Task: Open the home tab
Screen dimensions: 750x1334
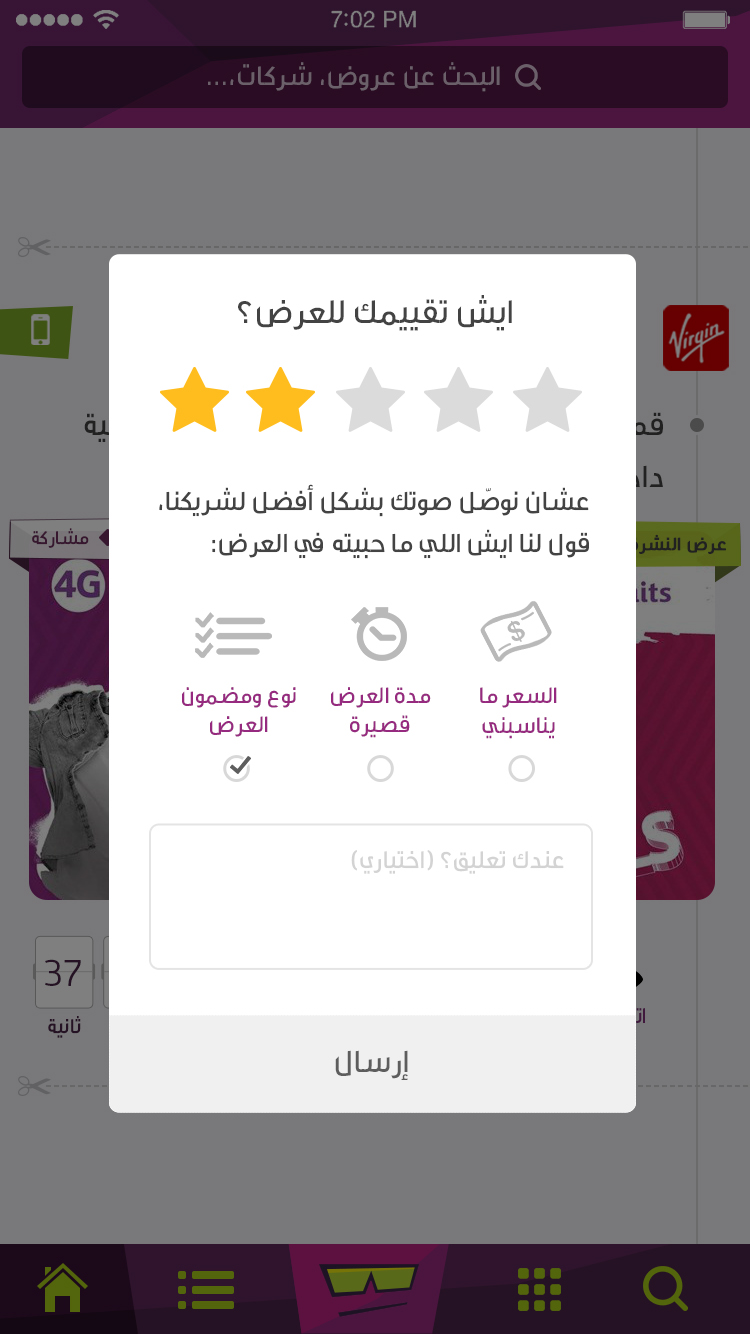Action: click(x=62, y=1289)
